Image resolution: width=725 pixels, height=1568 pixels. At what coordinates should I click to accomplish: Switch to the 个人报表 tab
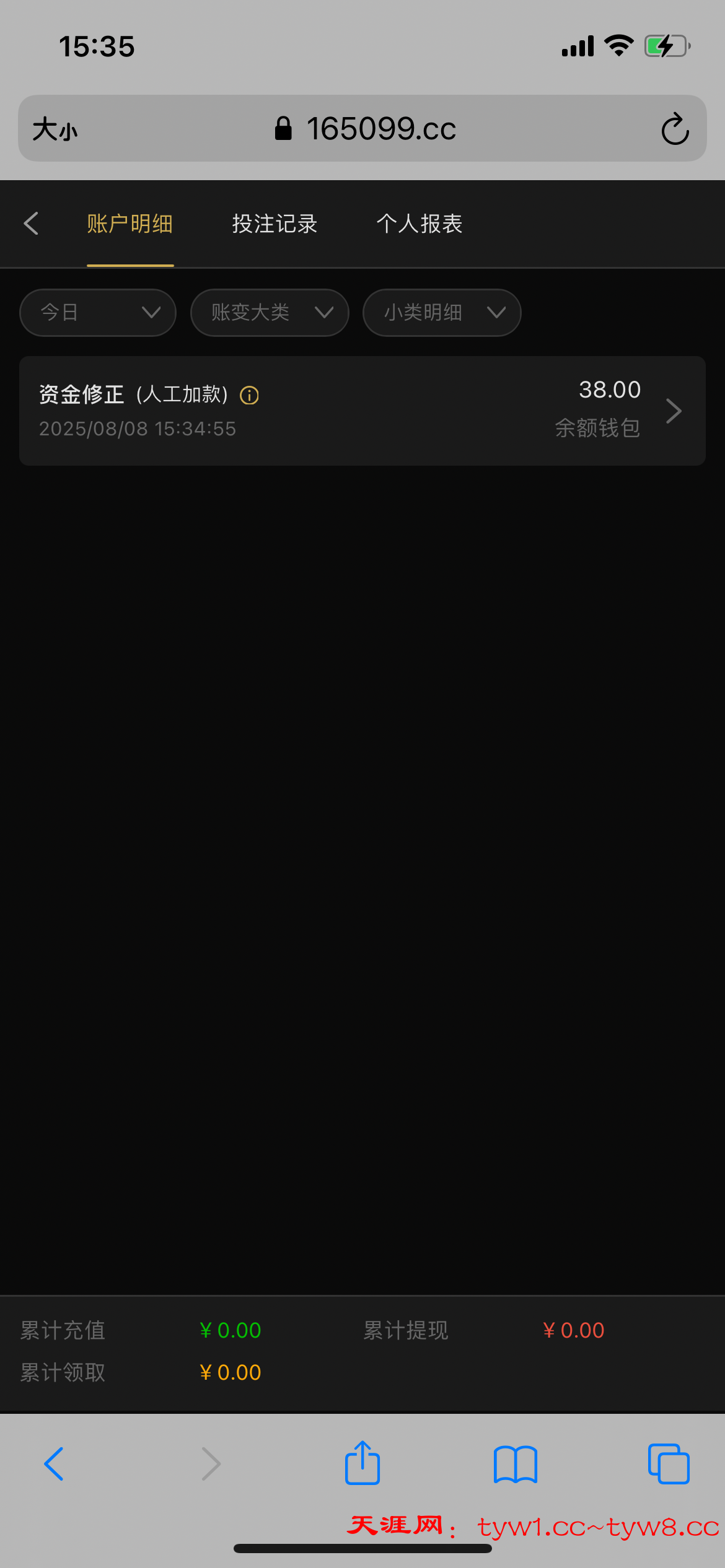pos(420,224)
